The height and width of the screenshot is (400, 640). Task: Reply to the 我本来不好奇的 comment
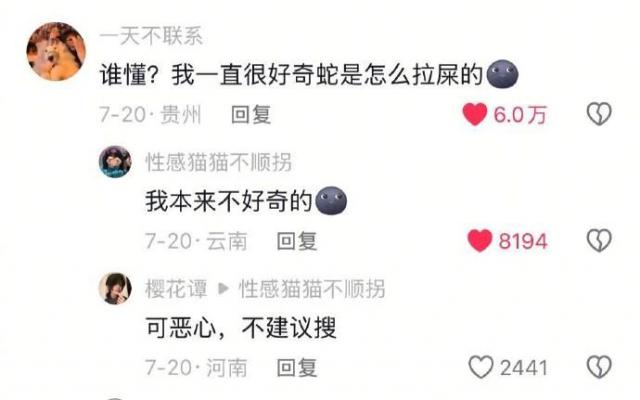297,241
